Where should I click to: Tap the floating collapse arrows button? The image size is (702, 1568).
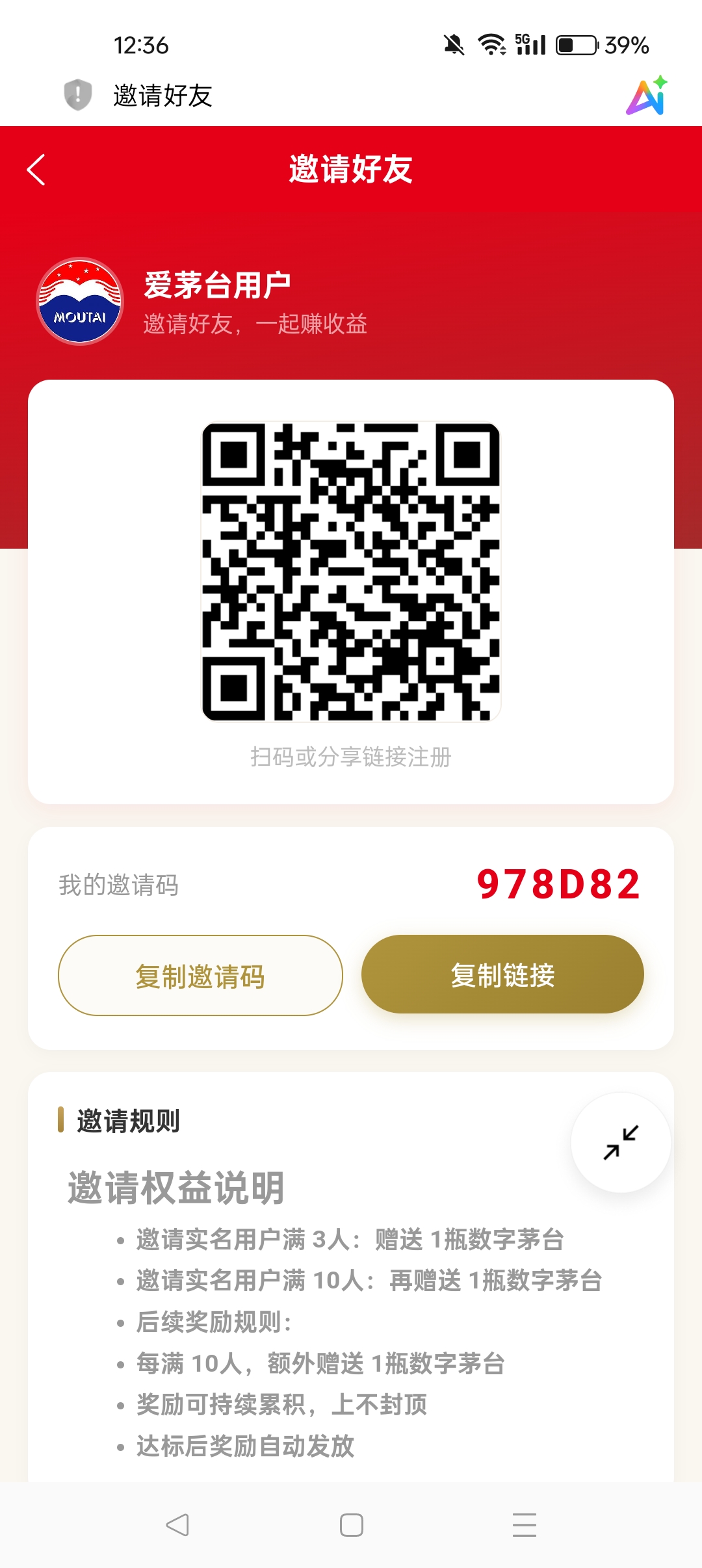621,1142
